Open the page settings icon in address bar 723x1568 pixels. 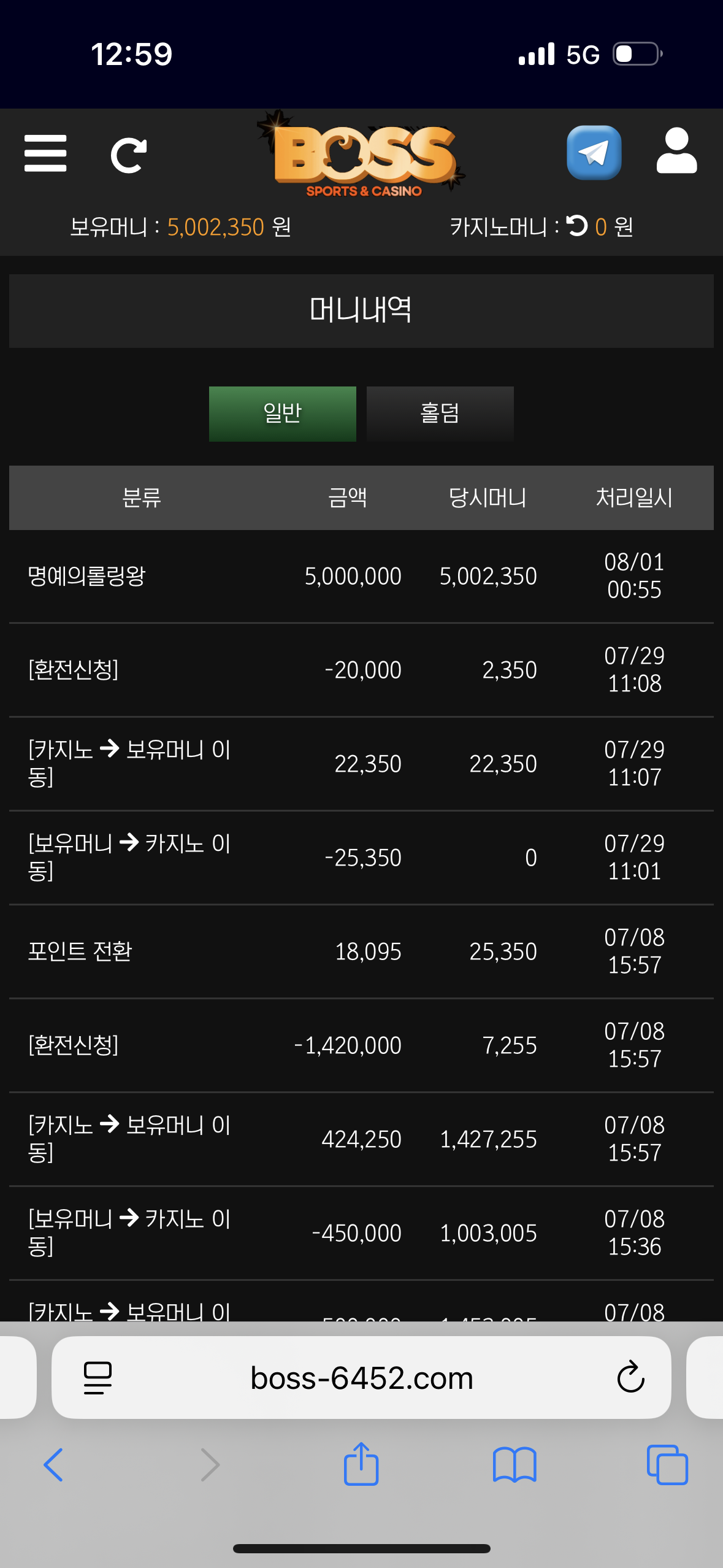pyautogui.click(x=98, y=1378)
